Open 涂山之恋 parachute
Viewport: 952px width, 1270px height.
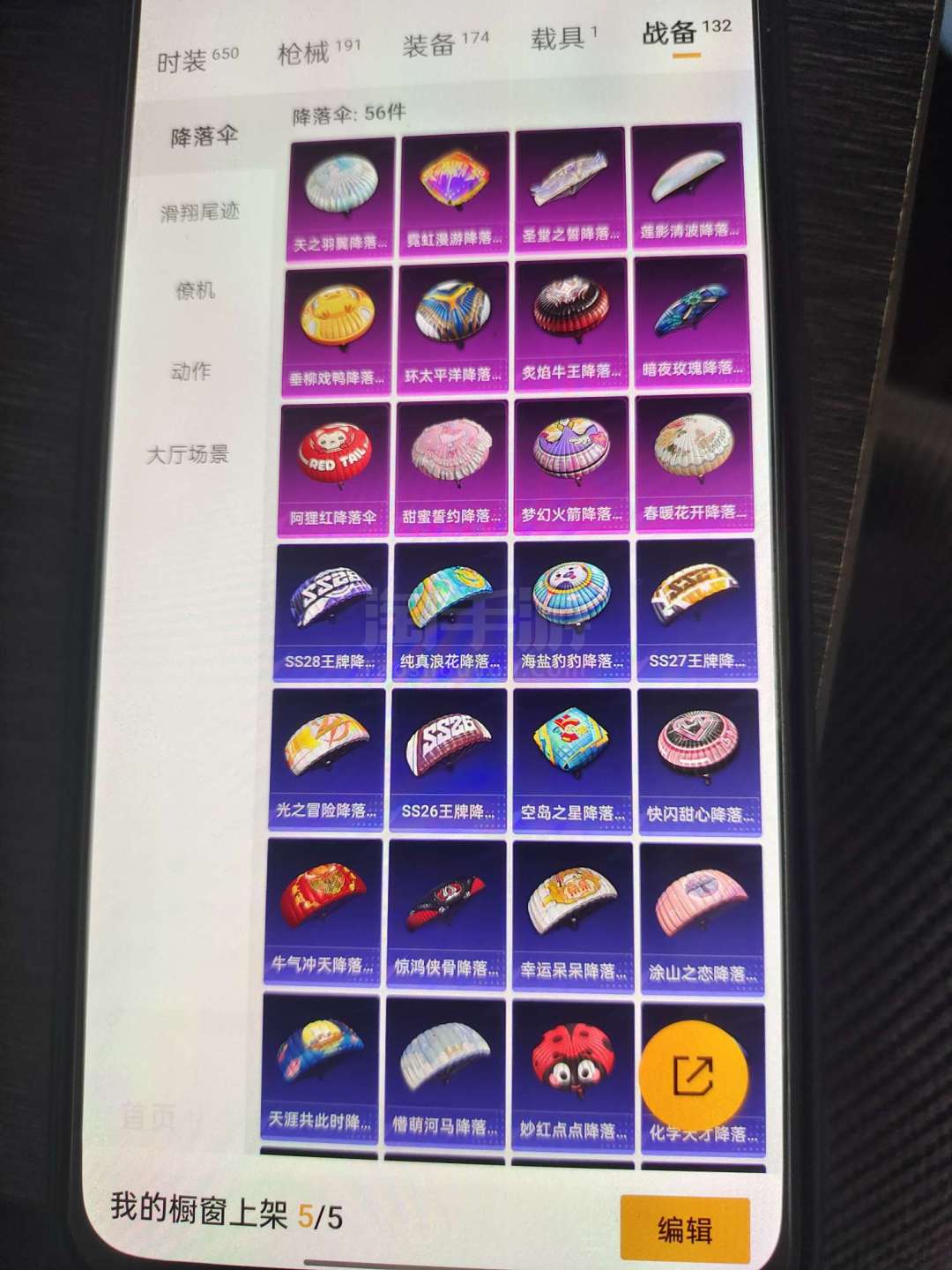tap(701, 915)
